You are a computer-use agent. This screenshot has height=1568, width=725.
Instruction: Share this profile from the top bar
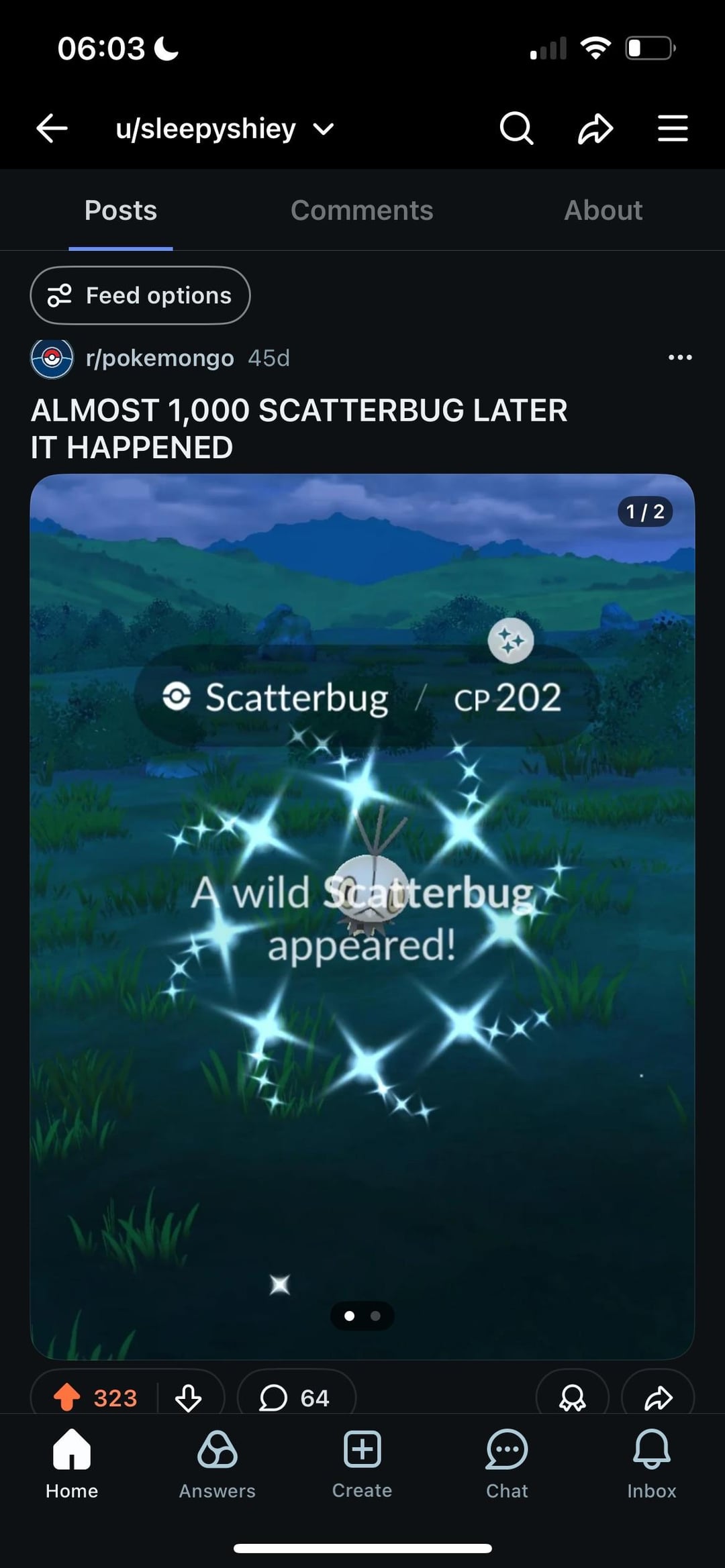click(595, 129)
